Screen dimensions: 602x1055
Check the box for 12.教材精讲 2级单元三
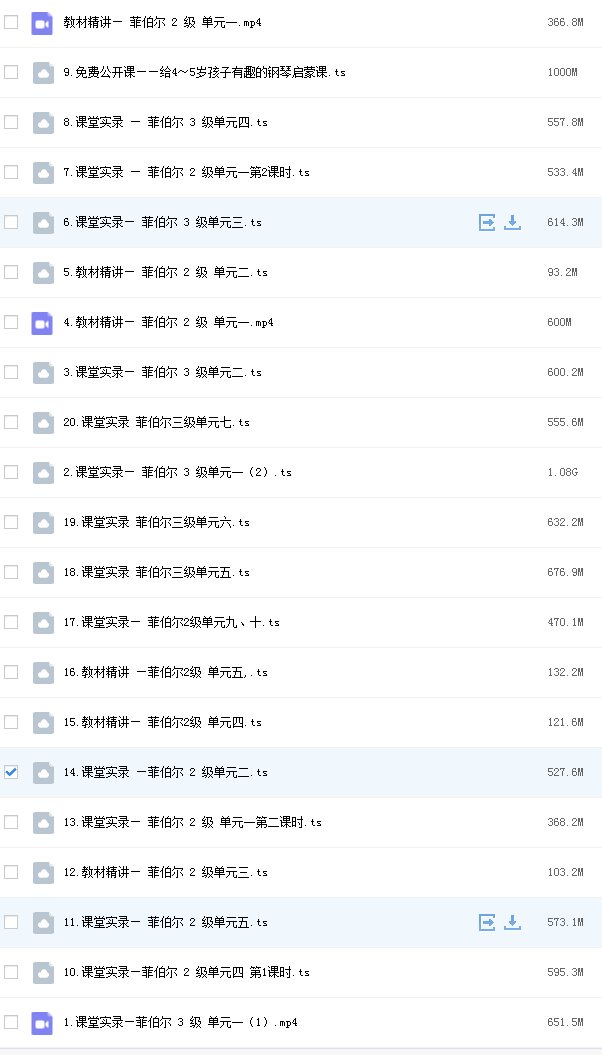click(11, 872)
